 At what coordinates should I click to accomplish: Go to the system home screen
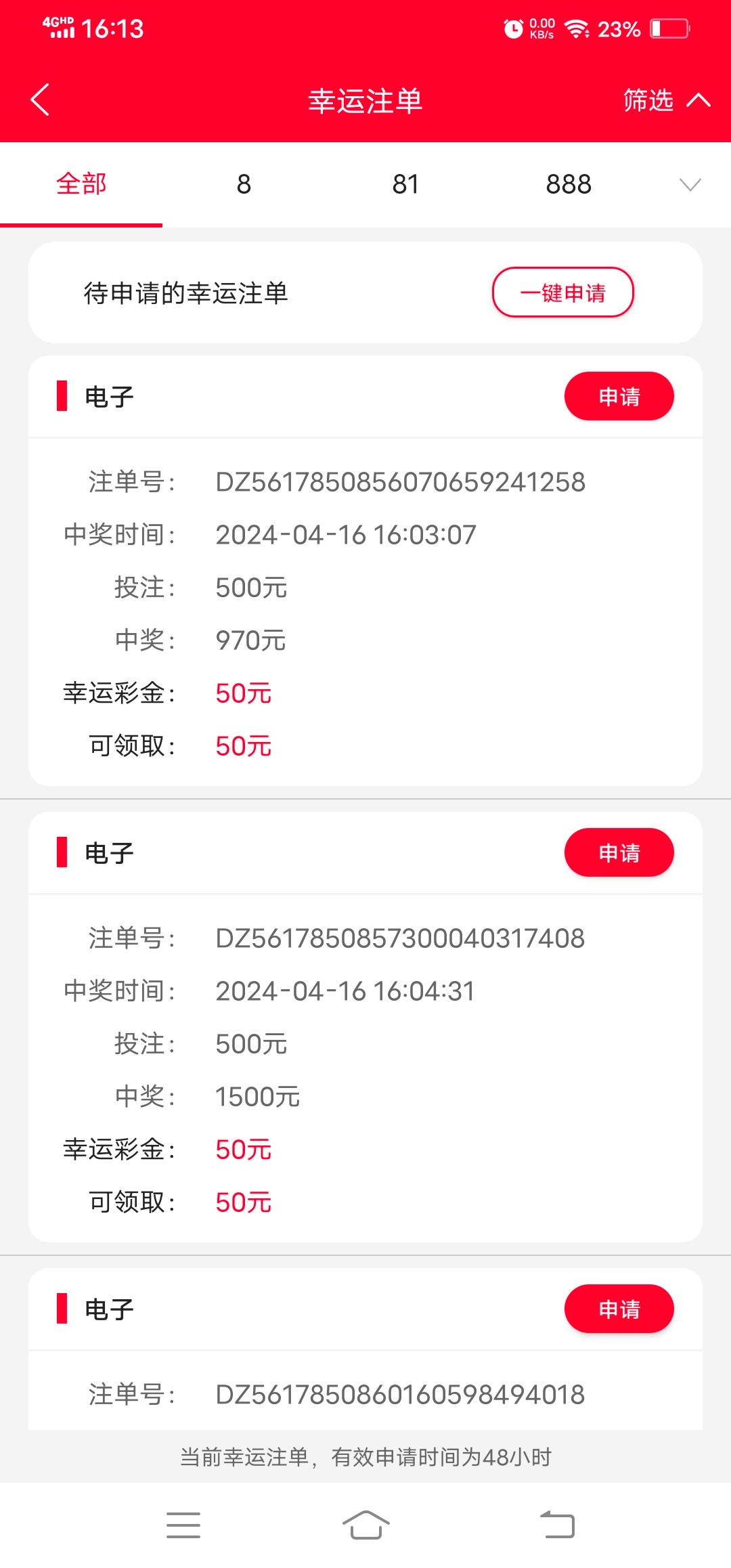(x=365, y=1525)
